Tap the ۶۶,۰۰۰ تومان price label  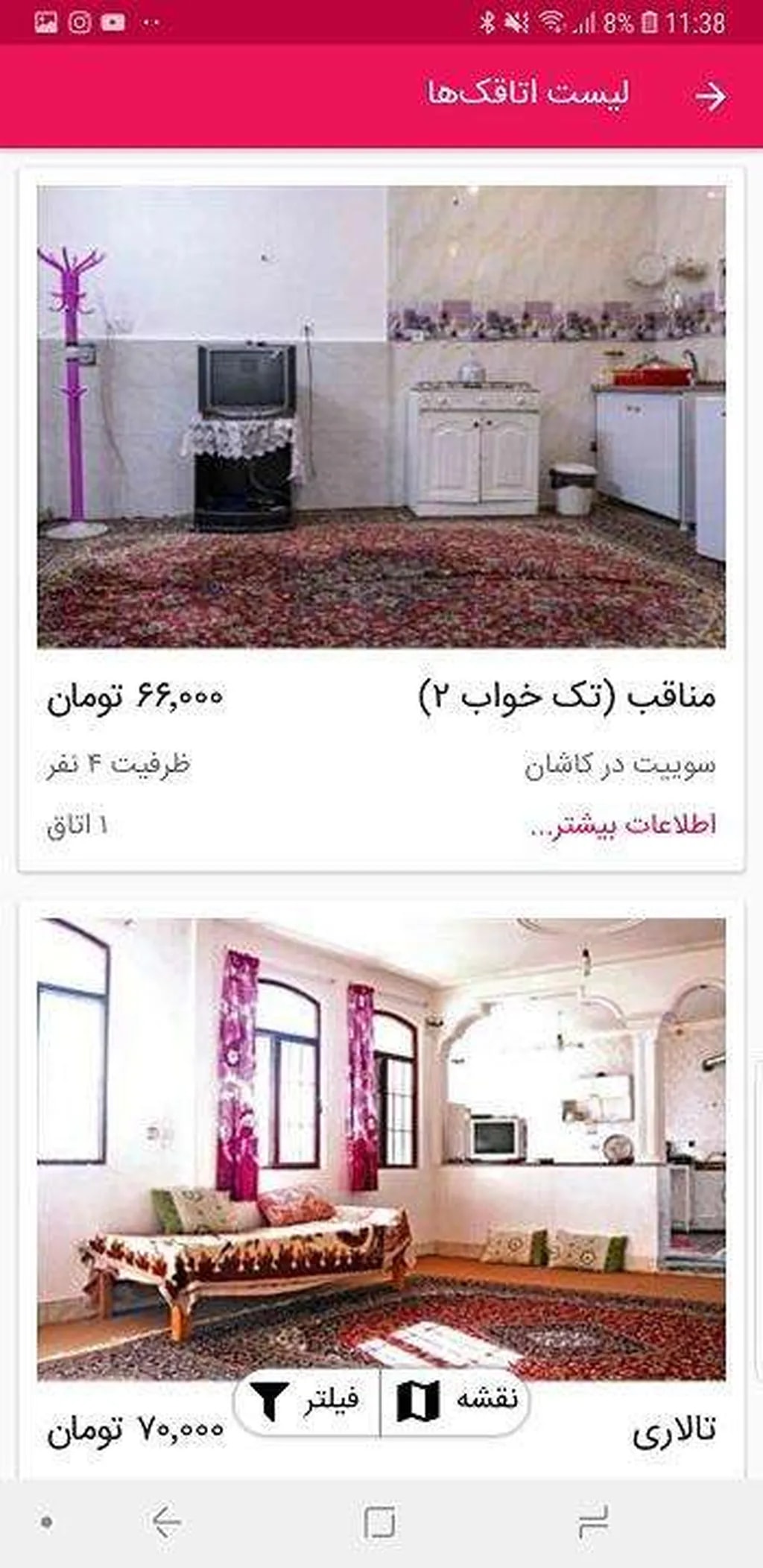pyautogui.click(x=134, y=697)
